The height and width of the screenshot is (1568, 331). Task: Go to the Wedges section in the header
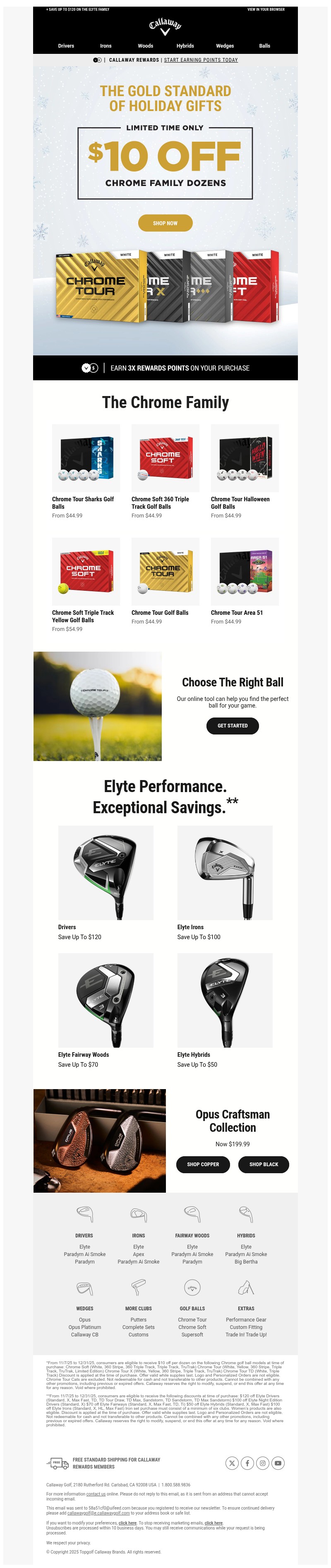point(225,46)
